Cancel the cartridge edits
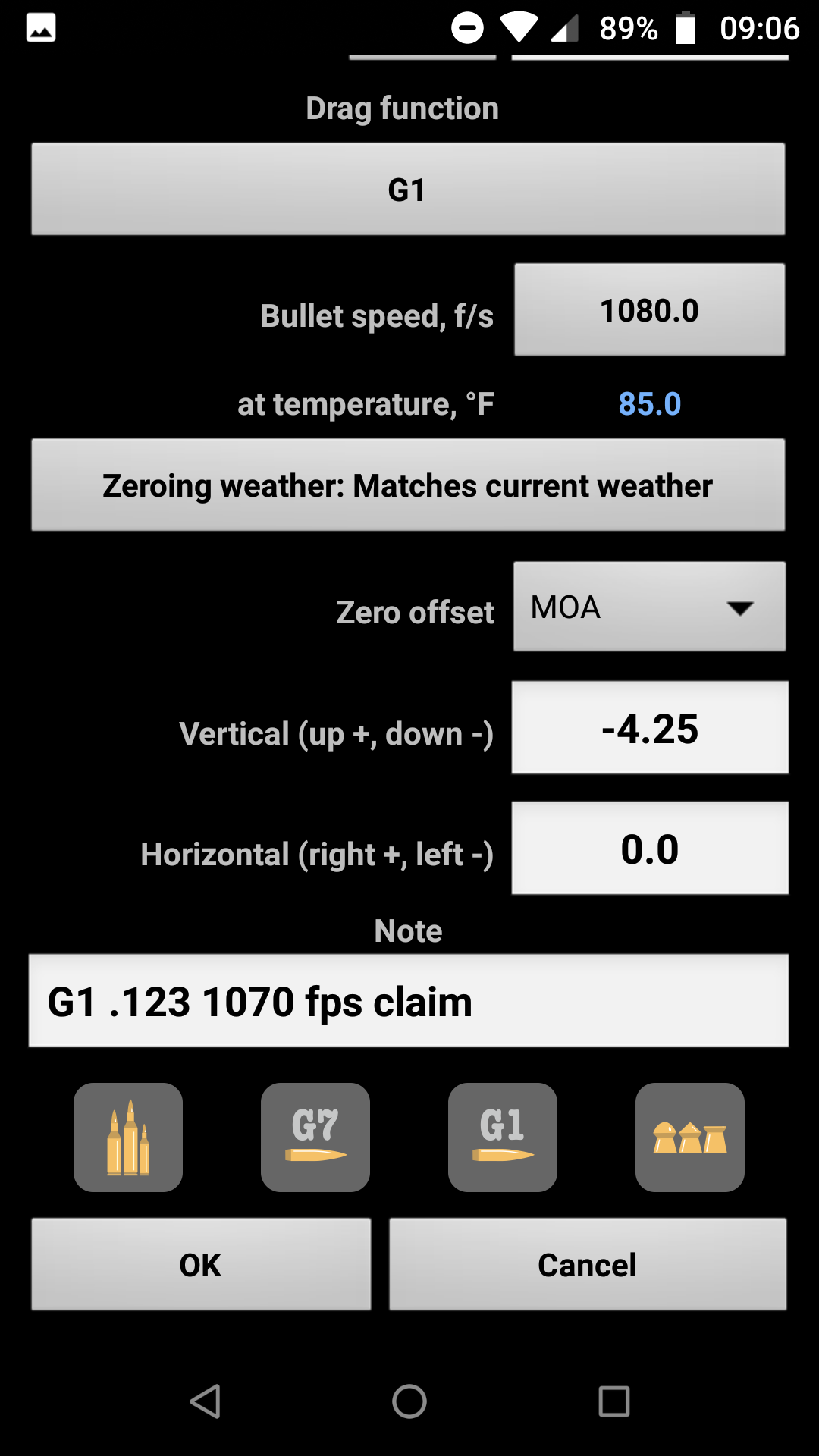819x1456 pixels. 588,1264
